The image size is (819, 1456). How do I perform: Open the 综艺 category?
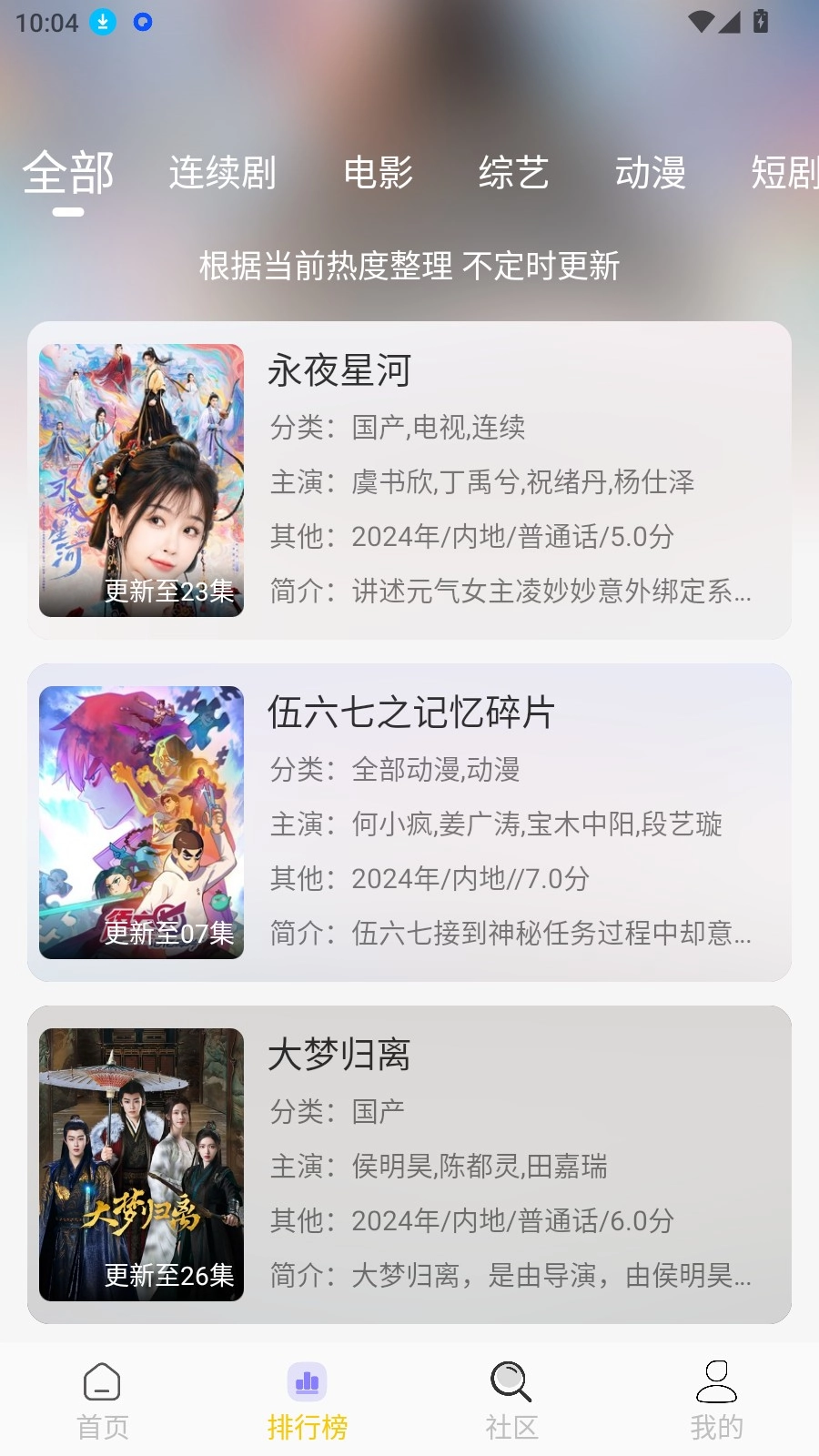pyautogui.click(x=514, y=174)
